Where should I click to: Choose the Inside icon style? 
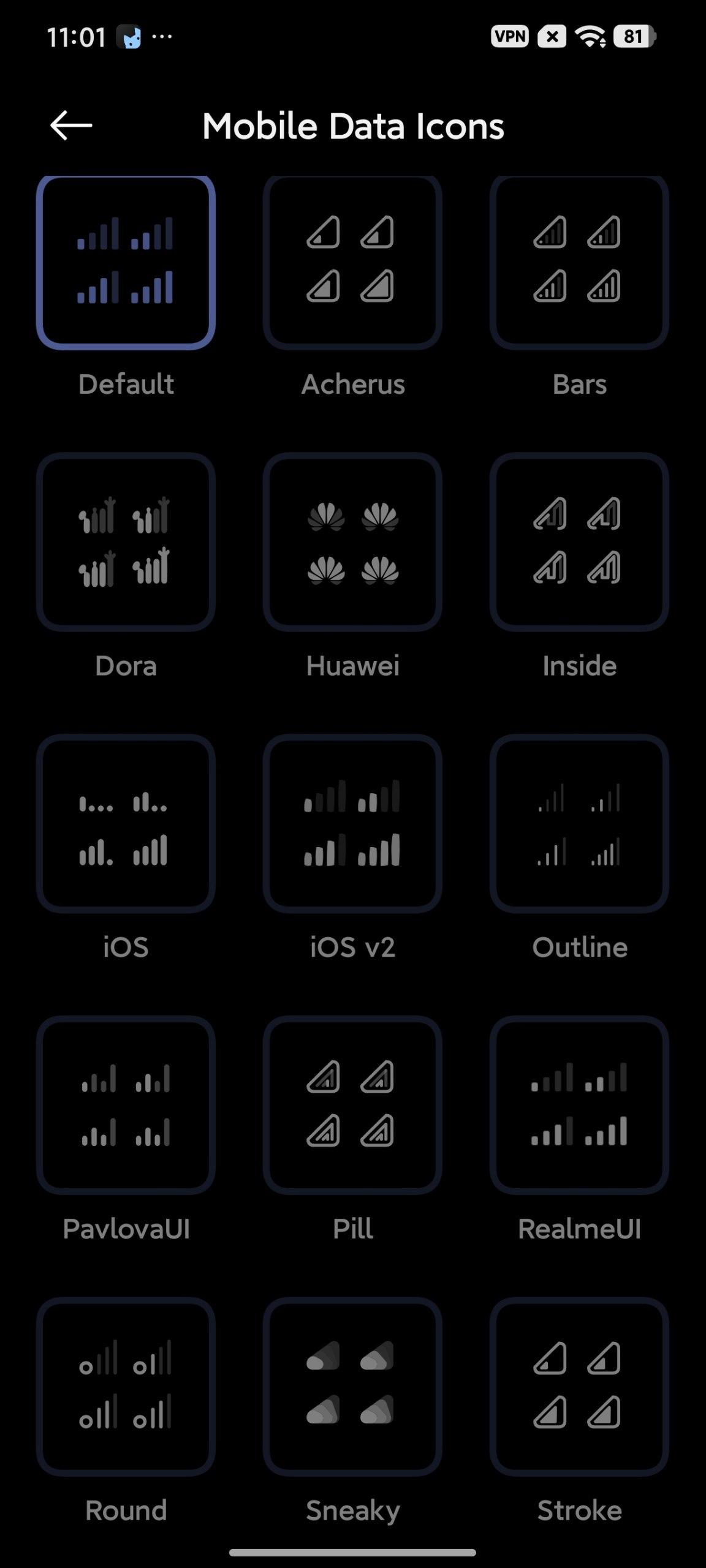coord(579,542)
